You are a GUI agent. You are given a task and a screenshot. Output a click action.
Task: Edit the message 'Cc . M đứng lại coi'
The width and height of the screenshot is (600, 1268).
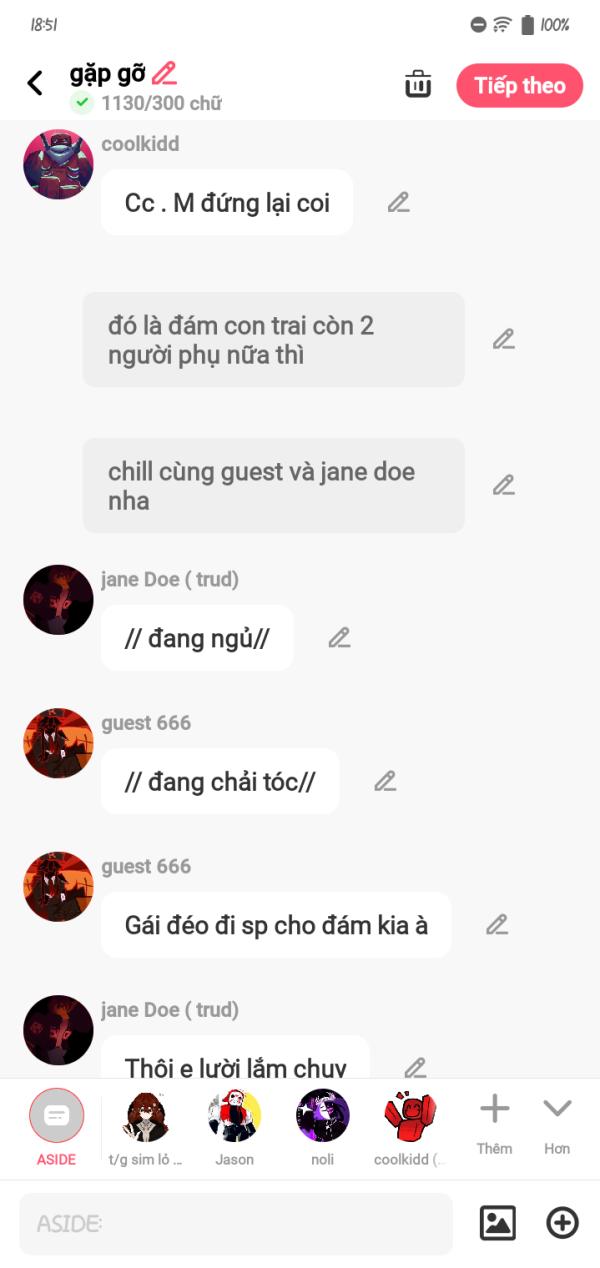coord(399,202)
